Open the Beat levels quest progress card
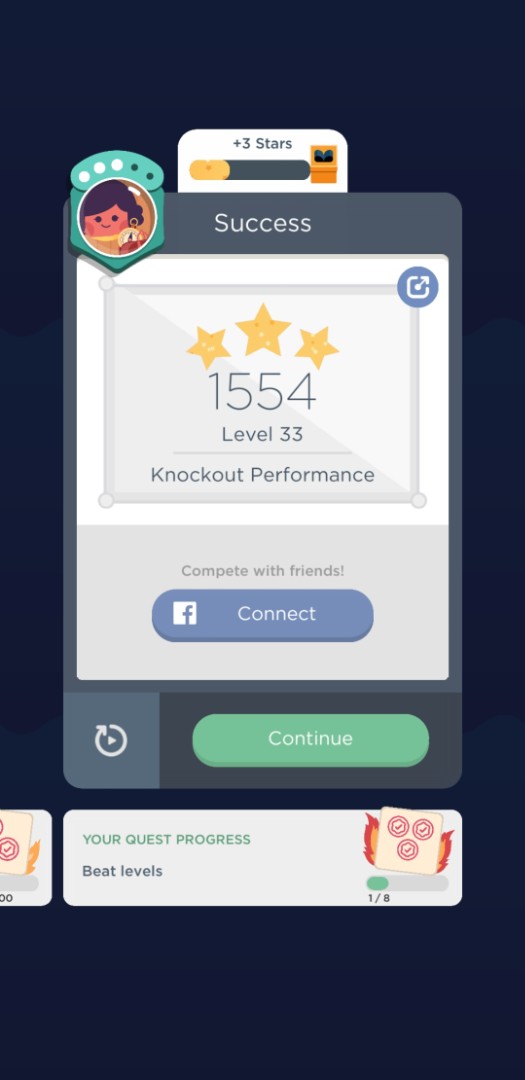The image size is (525, 1080). click(262, 858)
